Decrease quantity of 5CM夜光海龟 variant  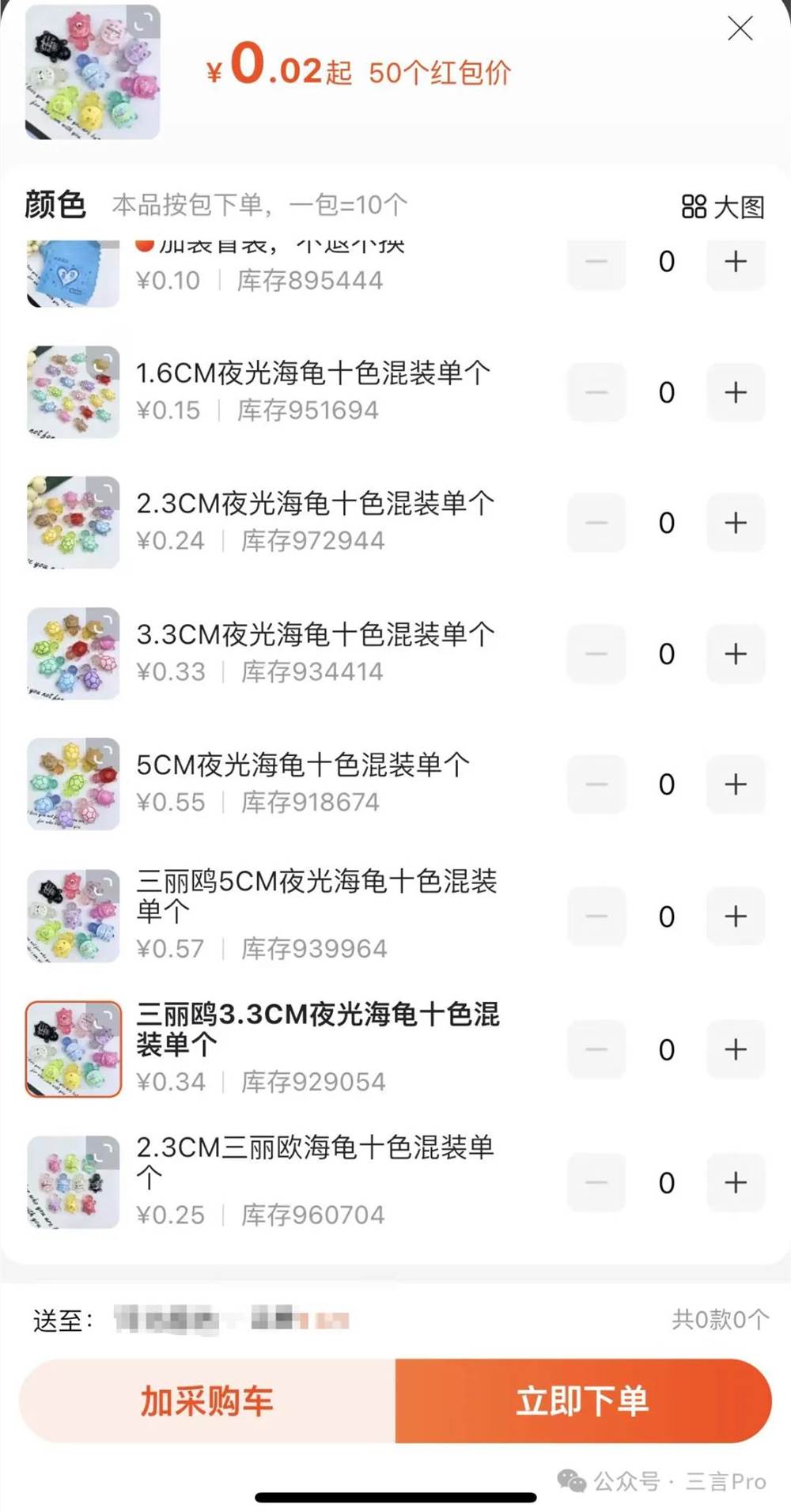point(597,784)
